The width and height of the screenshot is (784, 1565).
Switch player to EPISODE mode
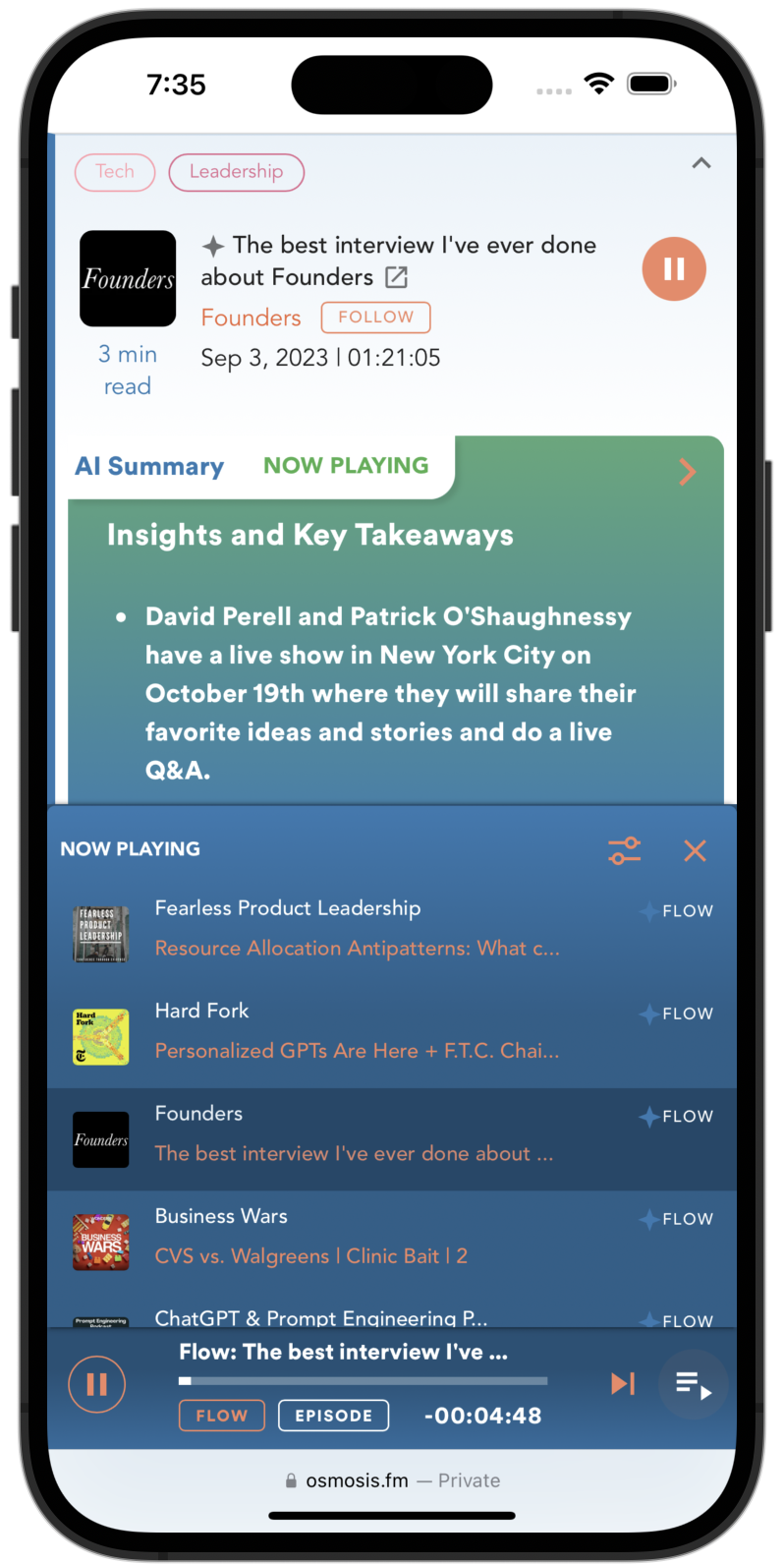click(333, 1416)
